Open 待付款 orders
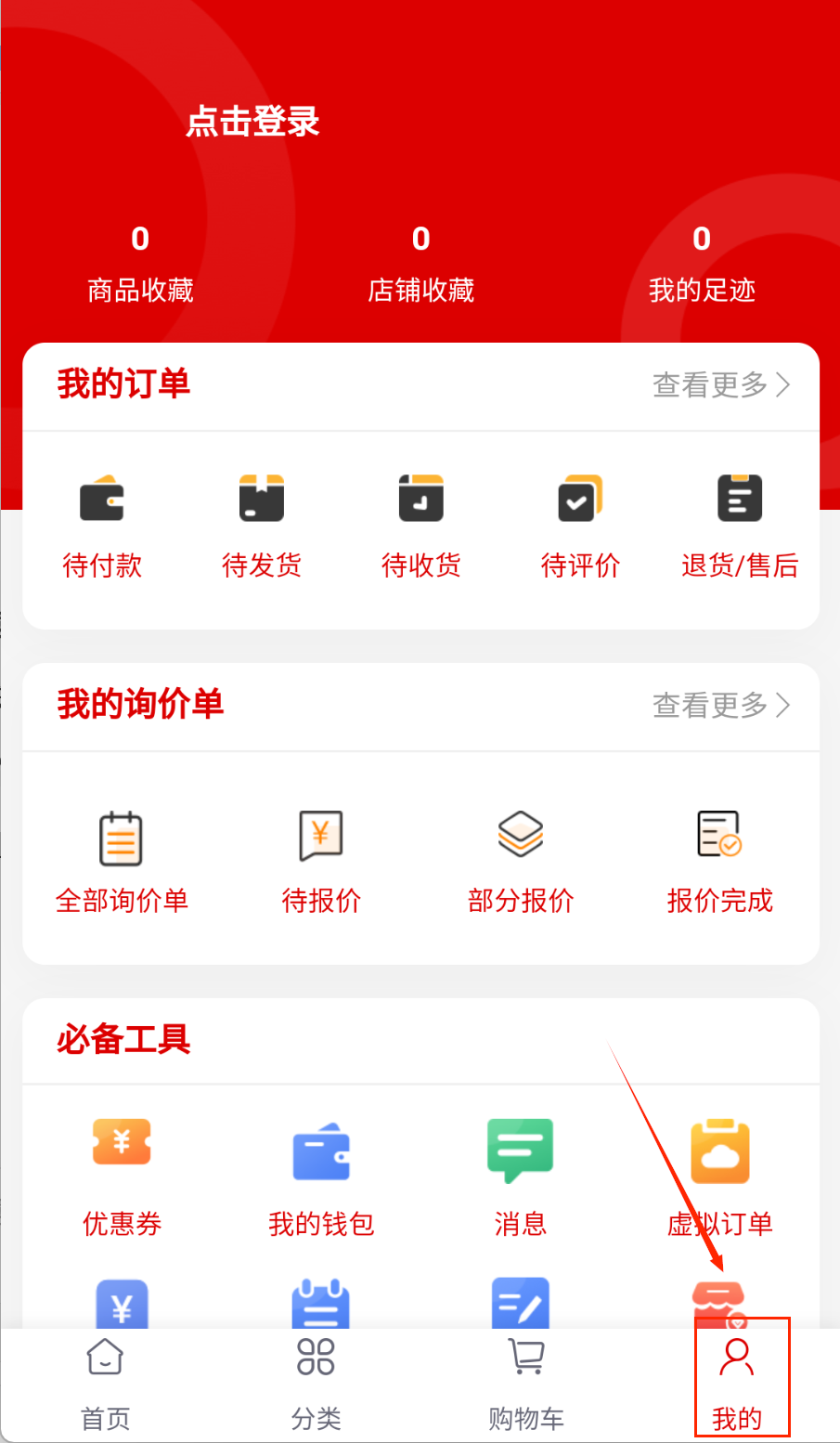The image size is (840, 1443). tap(102, 525)
